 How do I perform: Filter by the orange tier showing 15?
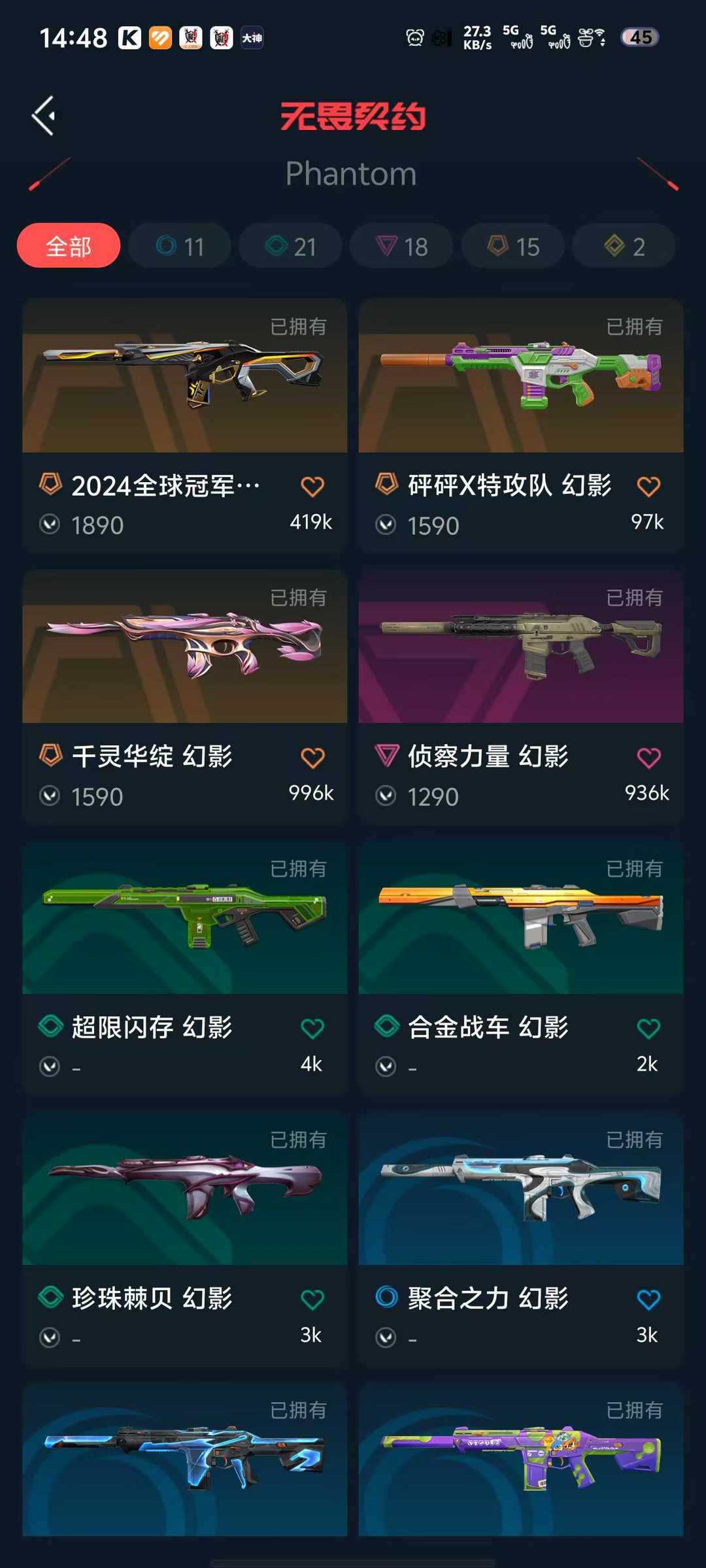[x=513, y=246]
